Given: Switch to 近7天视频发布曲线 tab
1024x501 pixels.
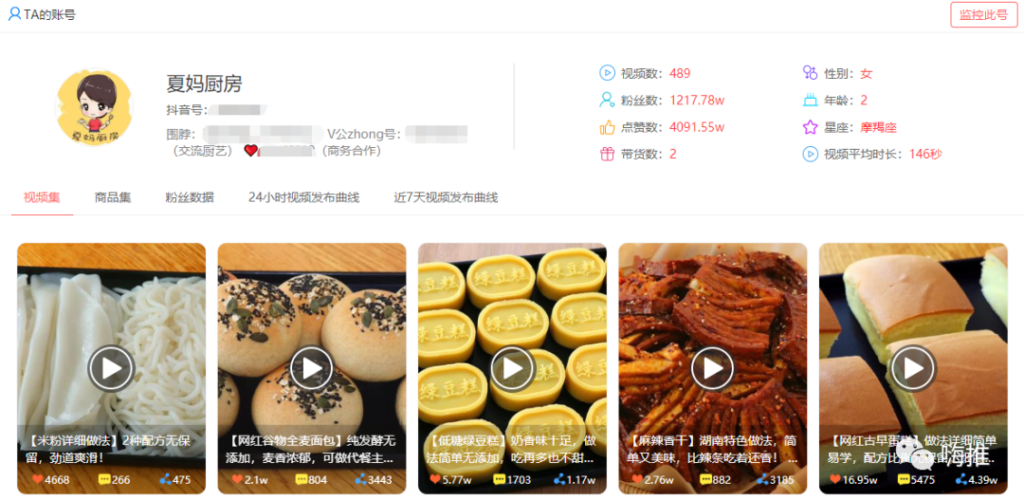Looking at the screenshot, I should [446, 197].
